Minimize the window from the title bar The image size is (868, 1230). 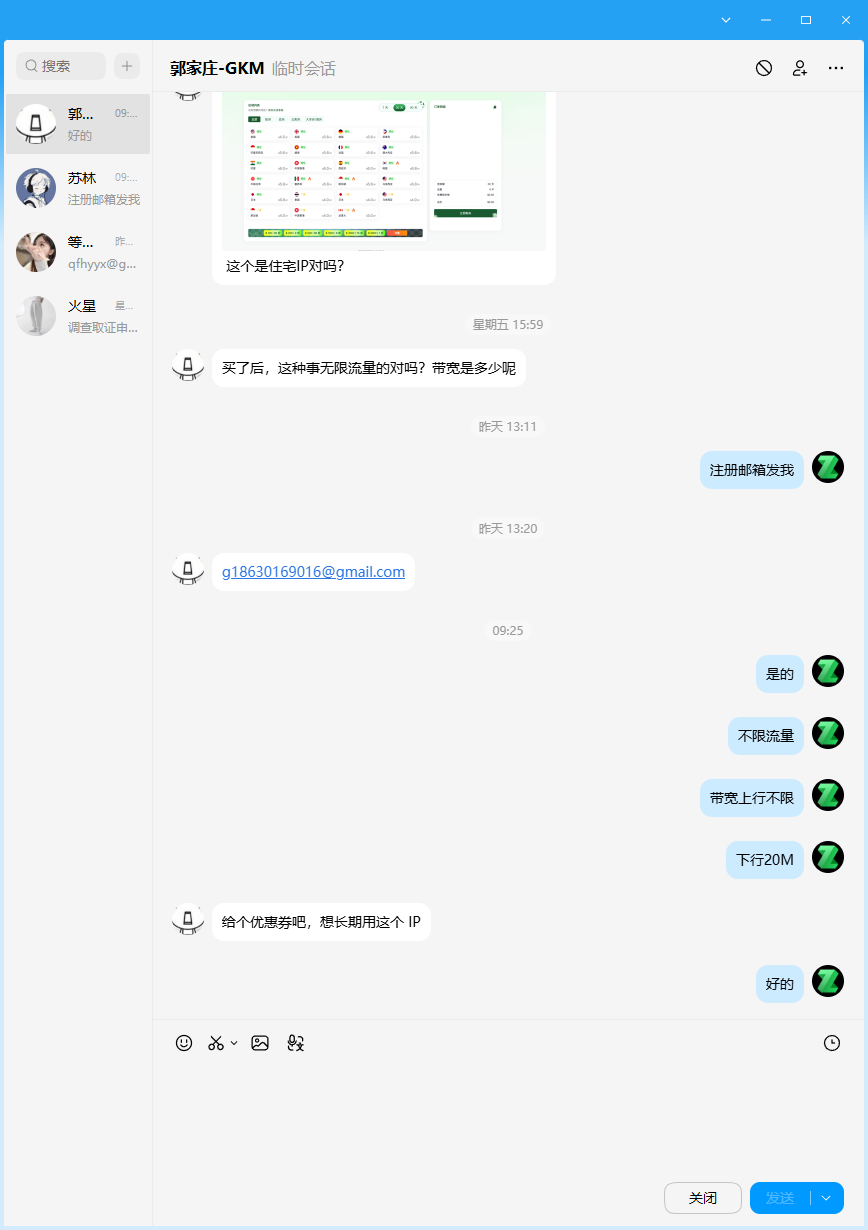click(765, 20)
